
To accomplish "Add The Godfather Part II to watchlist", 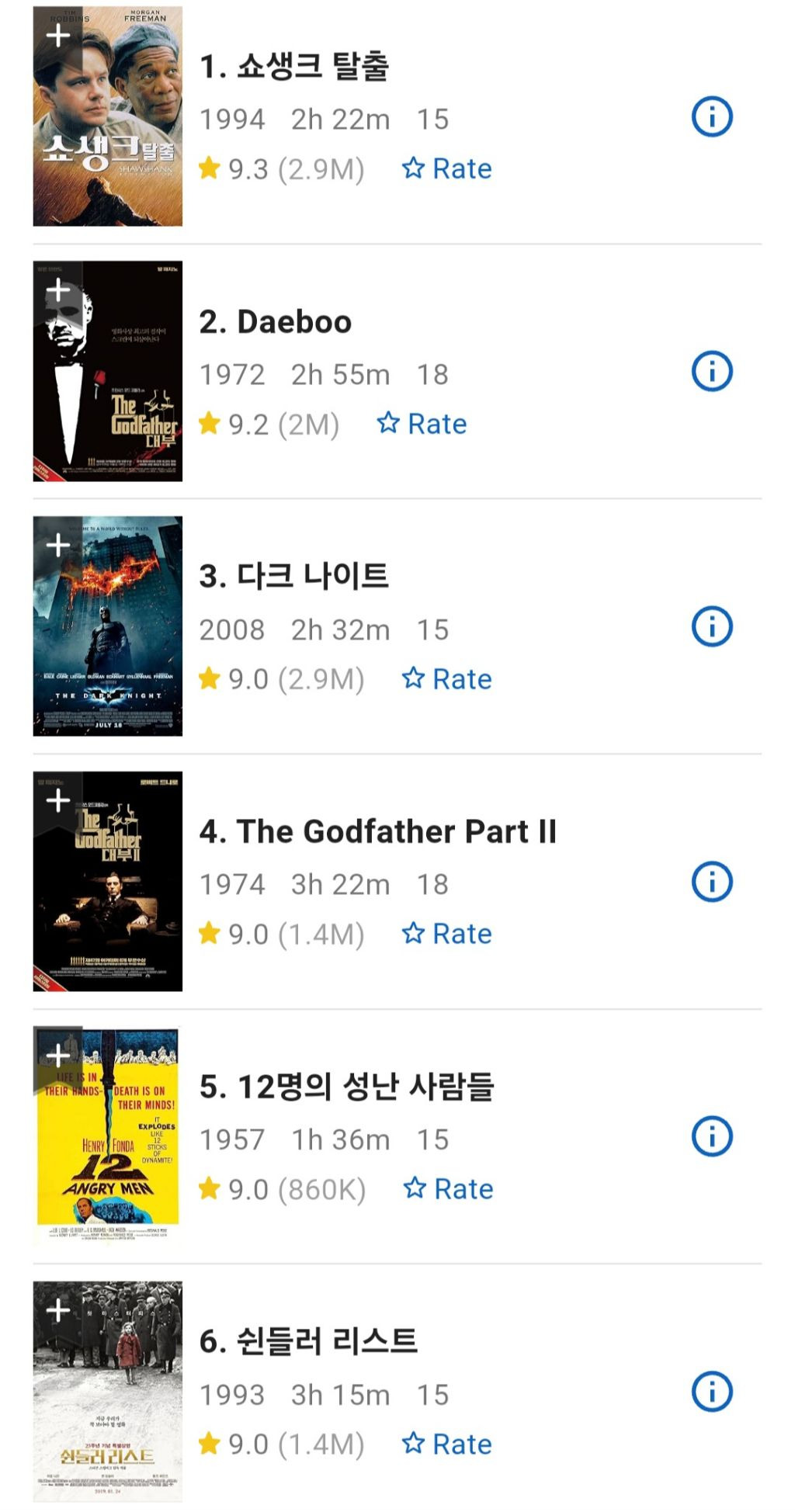I will point(58,801).
